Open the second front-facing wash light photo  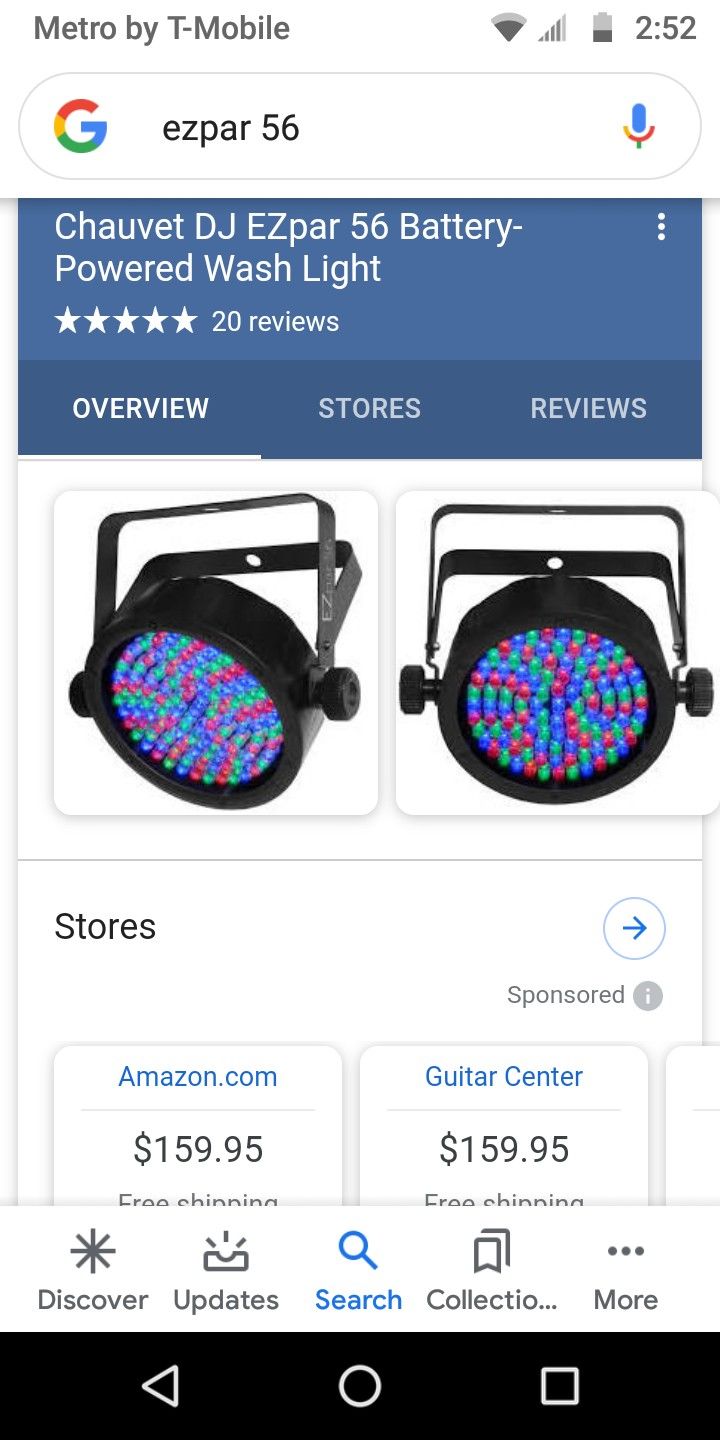click(x=556, y=652)
